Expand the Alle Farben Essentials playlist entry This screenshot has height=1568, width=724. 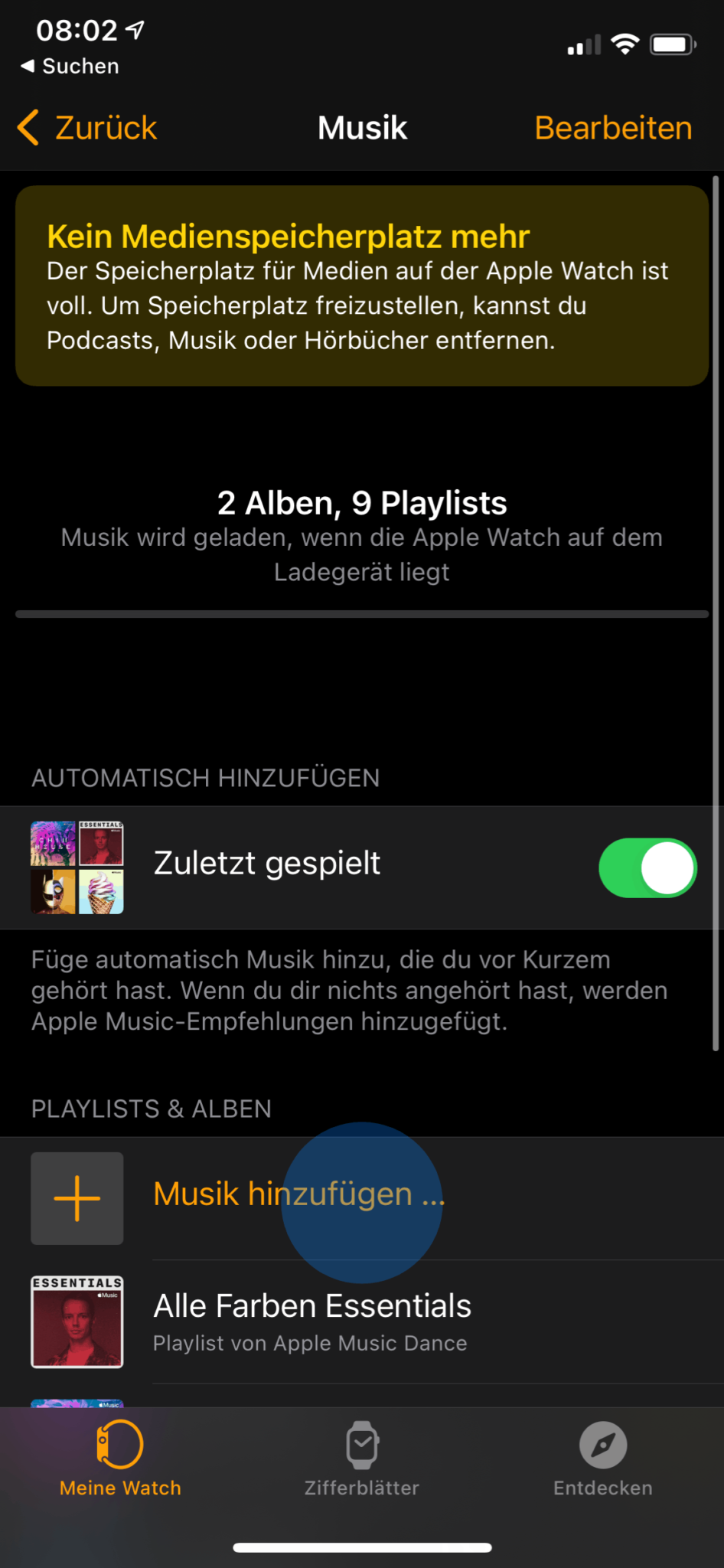311,1321
